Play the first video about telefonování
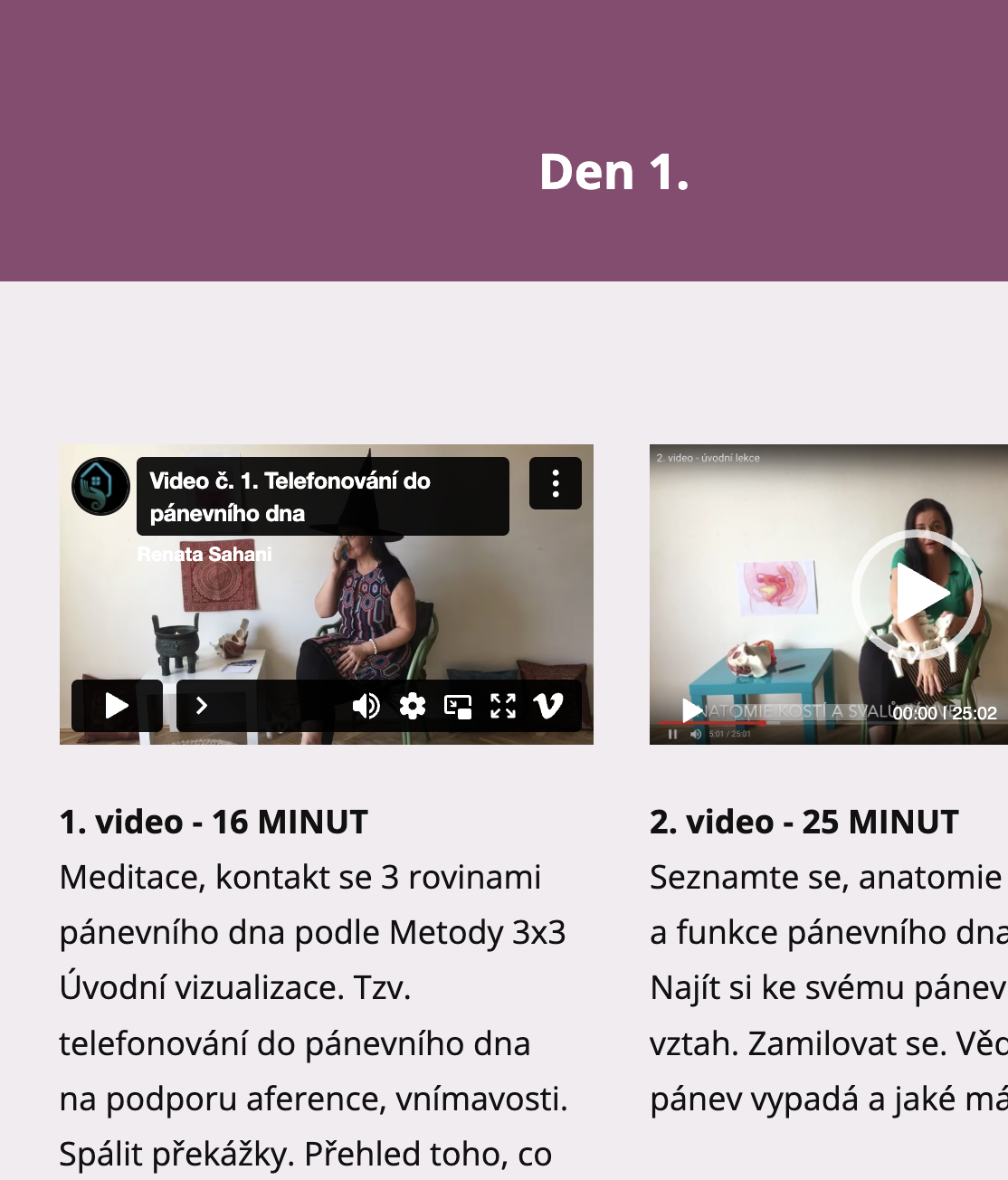The width and height of the screenshot is (1008, 1180). tap(117, 706)
